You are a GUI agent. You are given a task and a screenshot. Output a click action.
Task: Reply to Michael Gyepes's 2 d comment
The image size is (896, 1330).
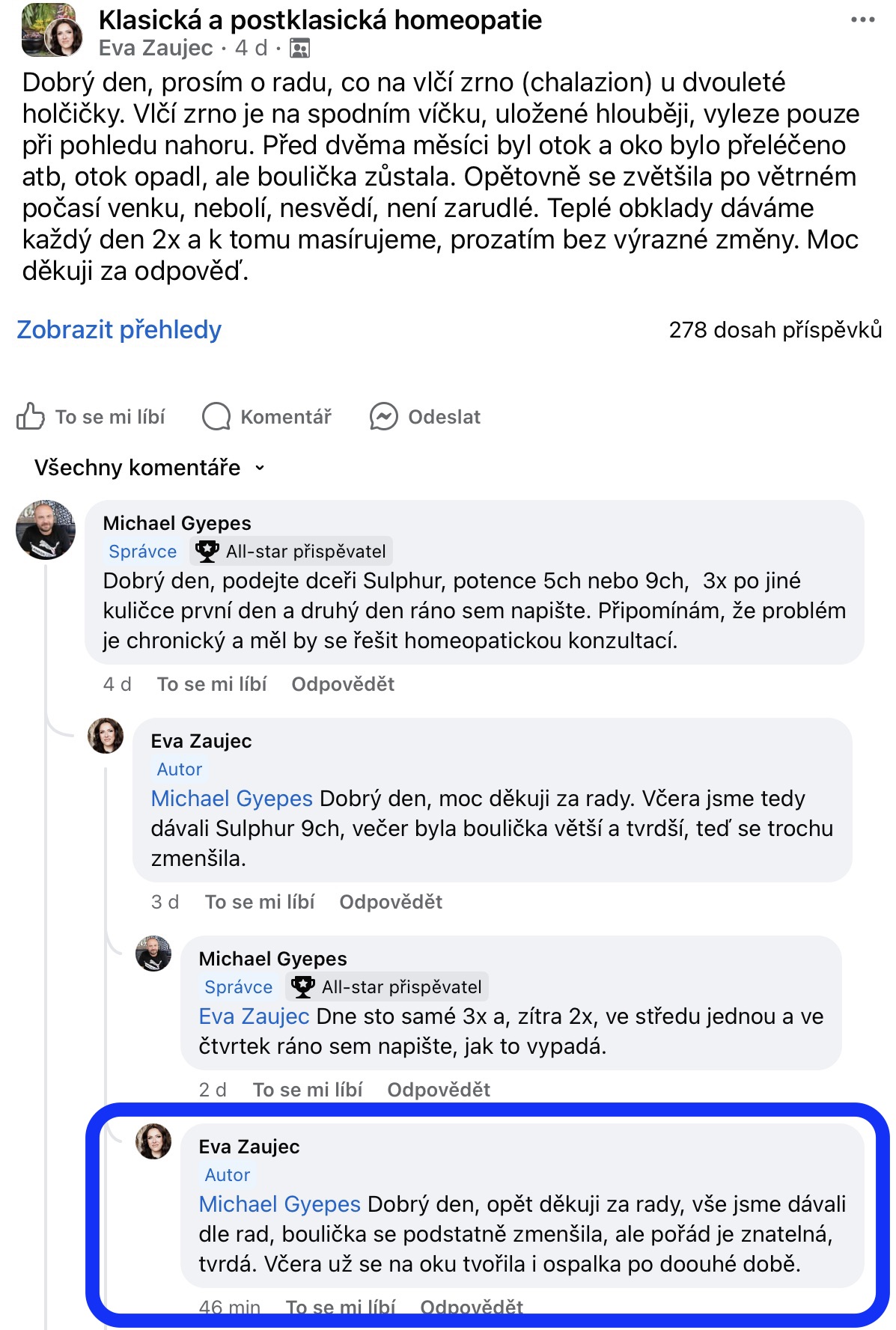pyautogui.click(x=439, y=1090)
